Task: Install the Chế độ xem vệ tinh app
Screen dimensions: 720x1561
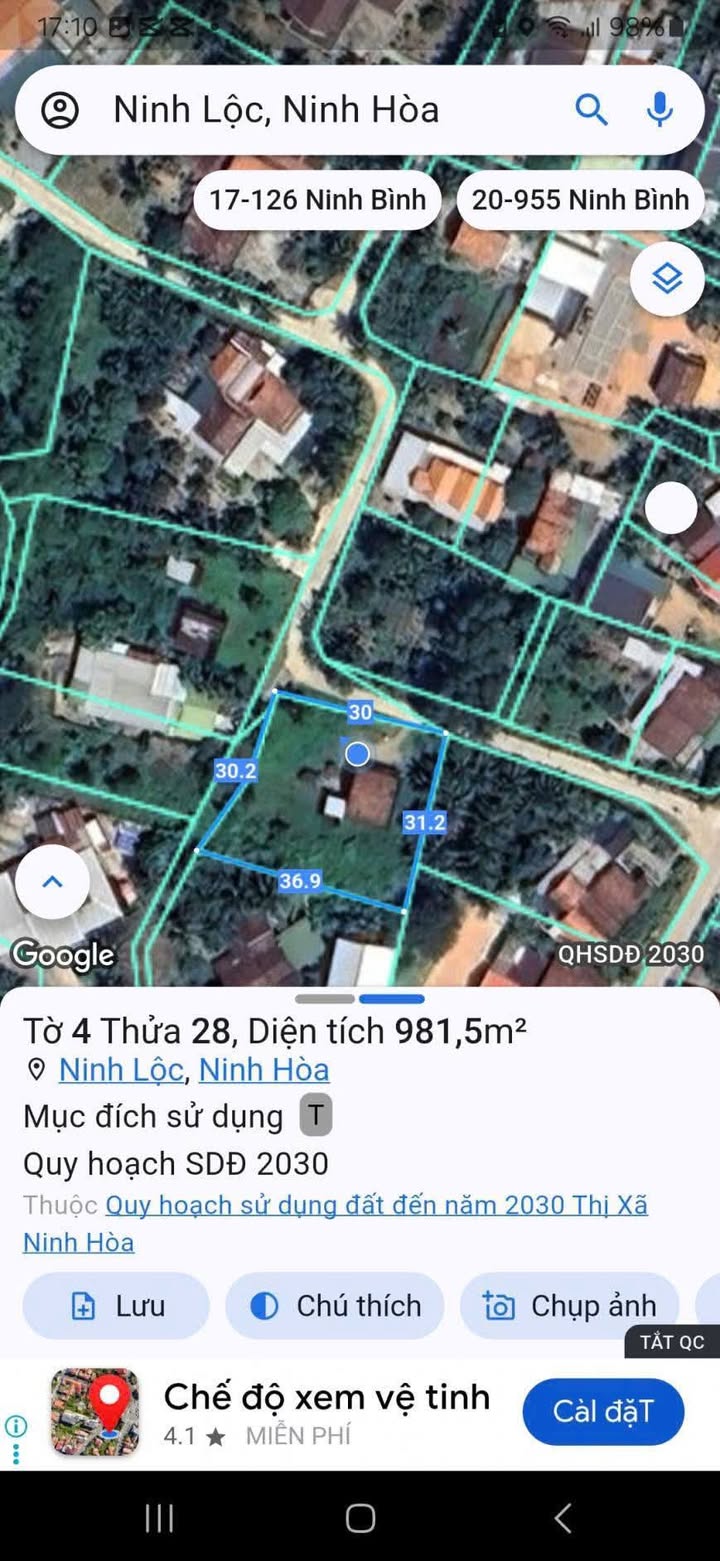Action: (603, 1411)
